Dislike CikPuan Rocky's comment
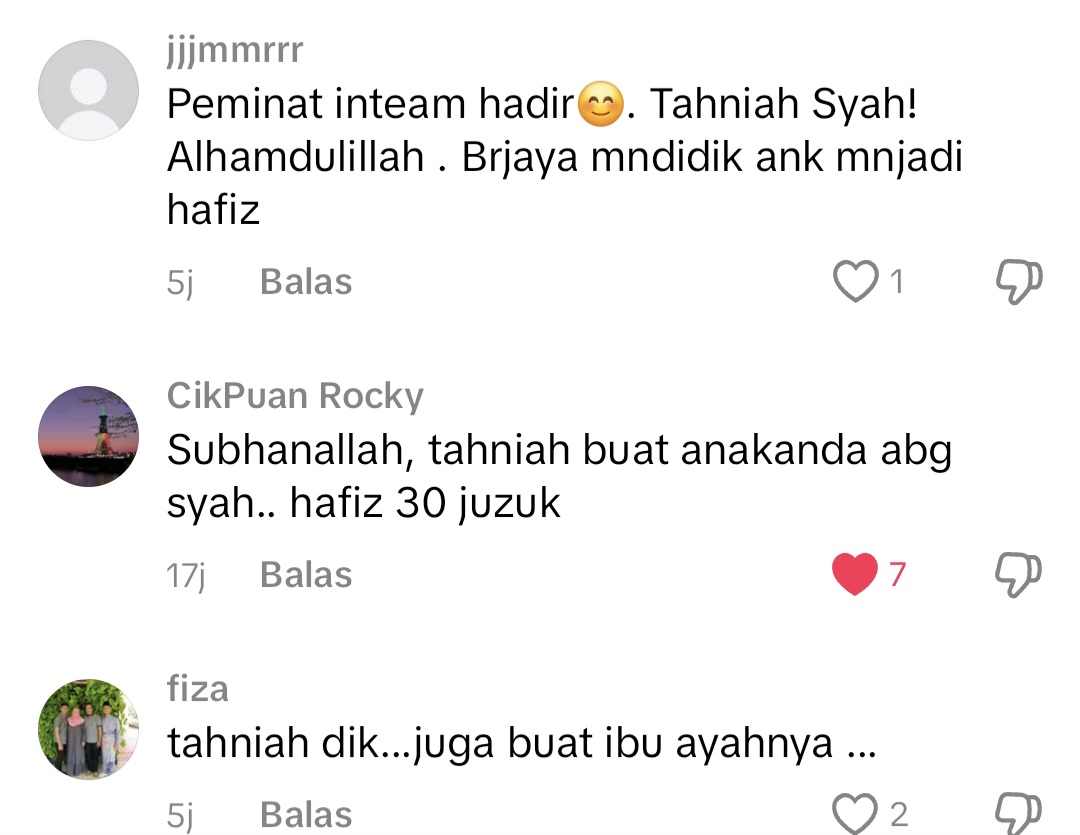Viewport: 1080px width, 835px height. 1019,575
